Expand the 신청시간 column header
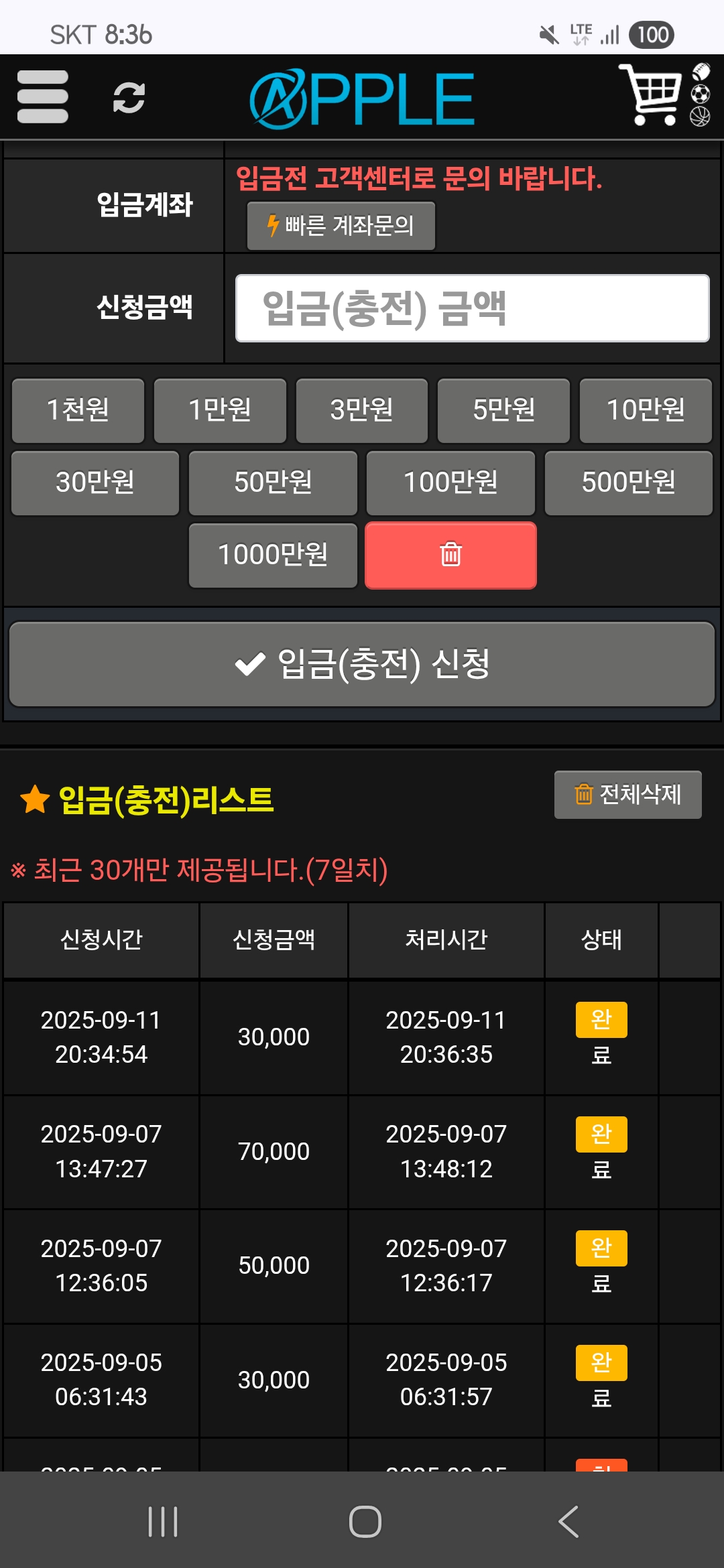 [x=101, y=941]
